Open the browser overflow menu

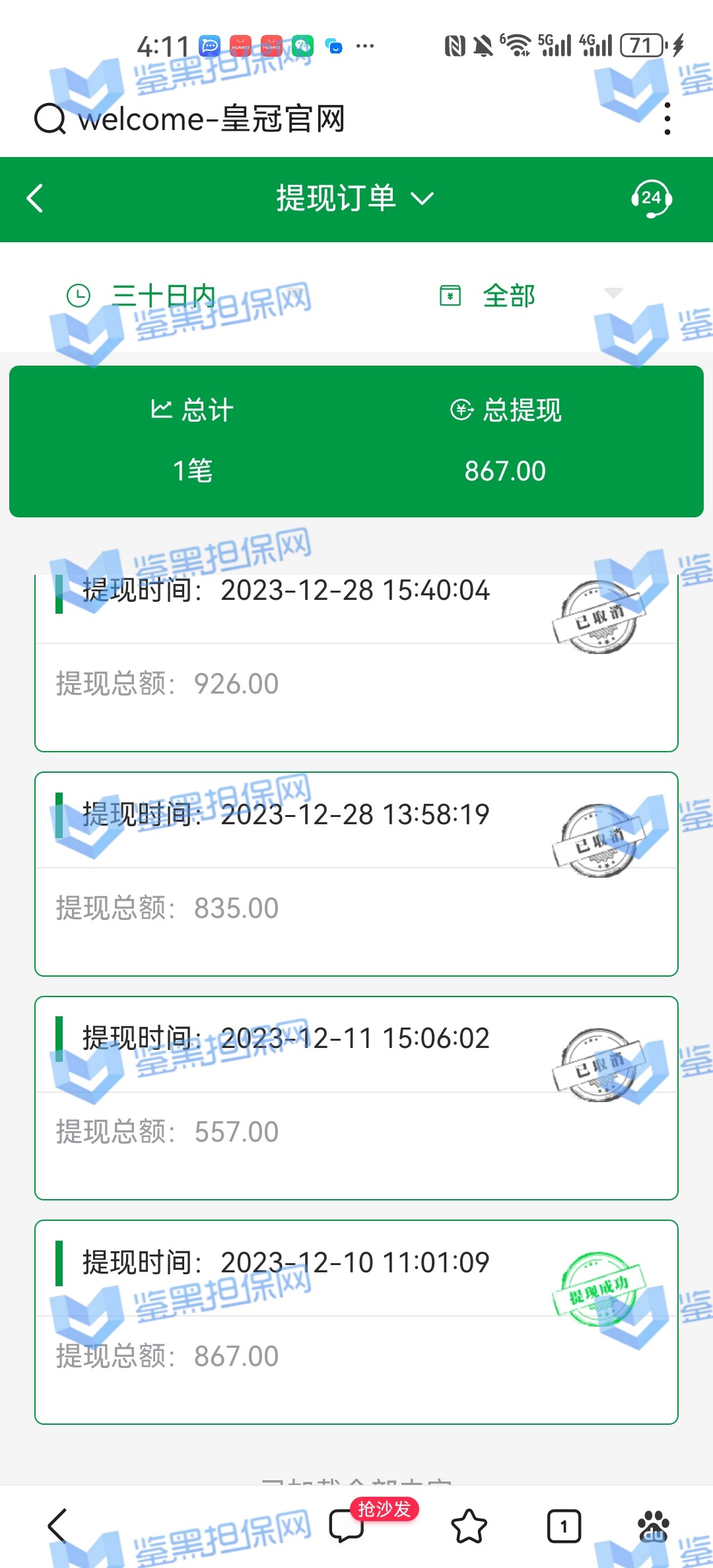667,119
